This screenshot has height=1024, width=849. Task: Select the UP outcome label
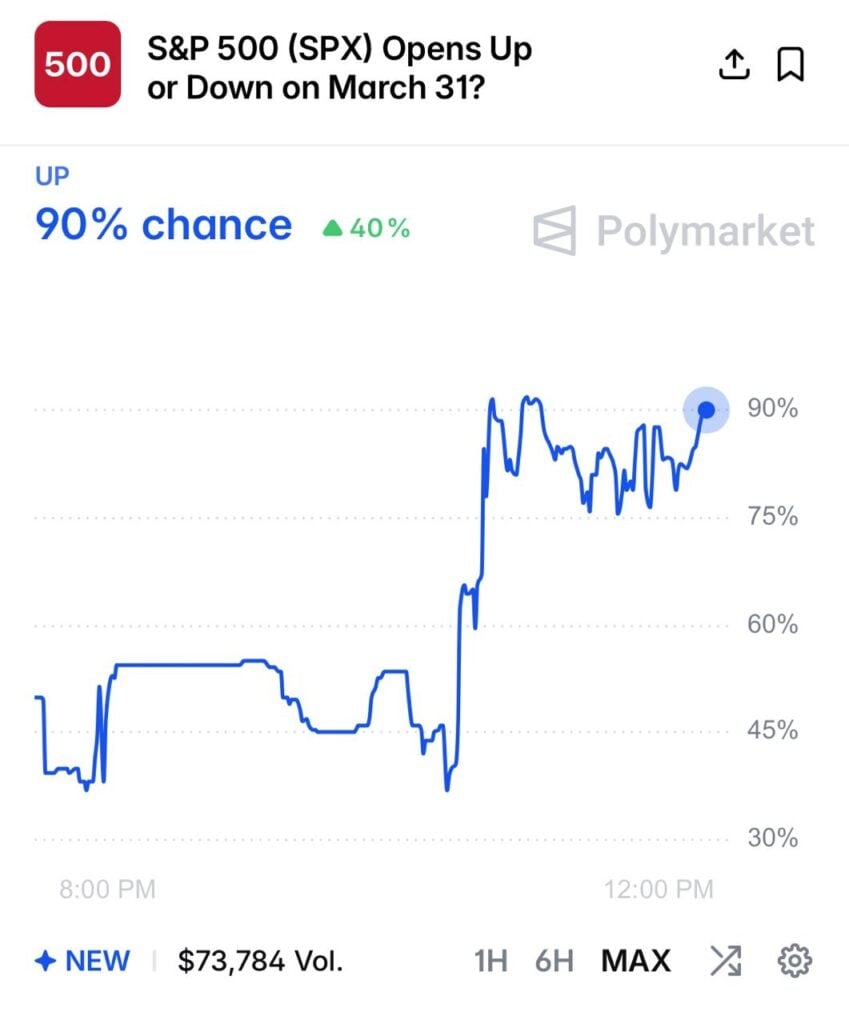[x=51, y=176]
